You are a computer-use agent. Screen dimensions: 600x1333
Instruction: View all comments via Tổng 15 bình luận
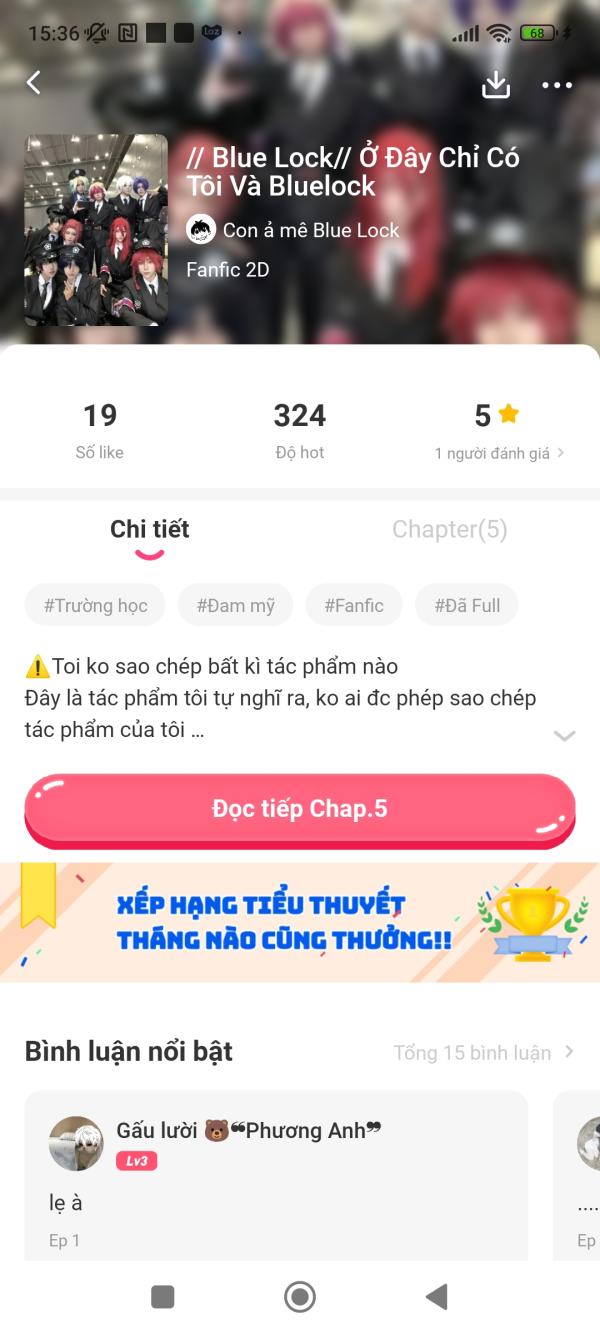pos(484,1052)
